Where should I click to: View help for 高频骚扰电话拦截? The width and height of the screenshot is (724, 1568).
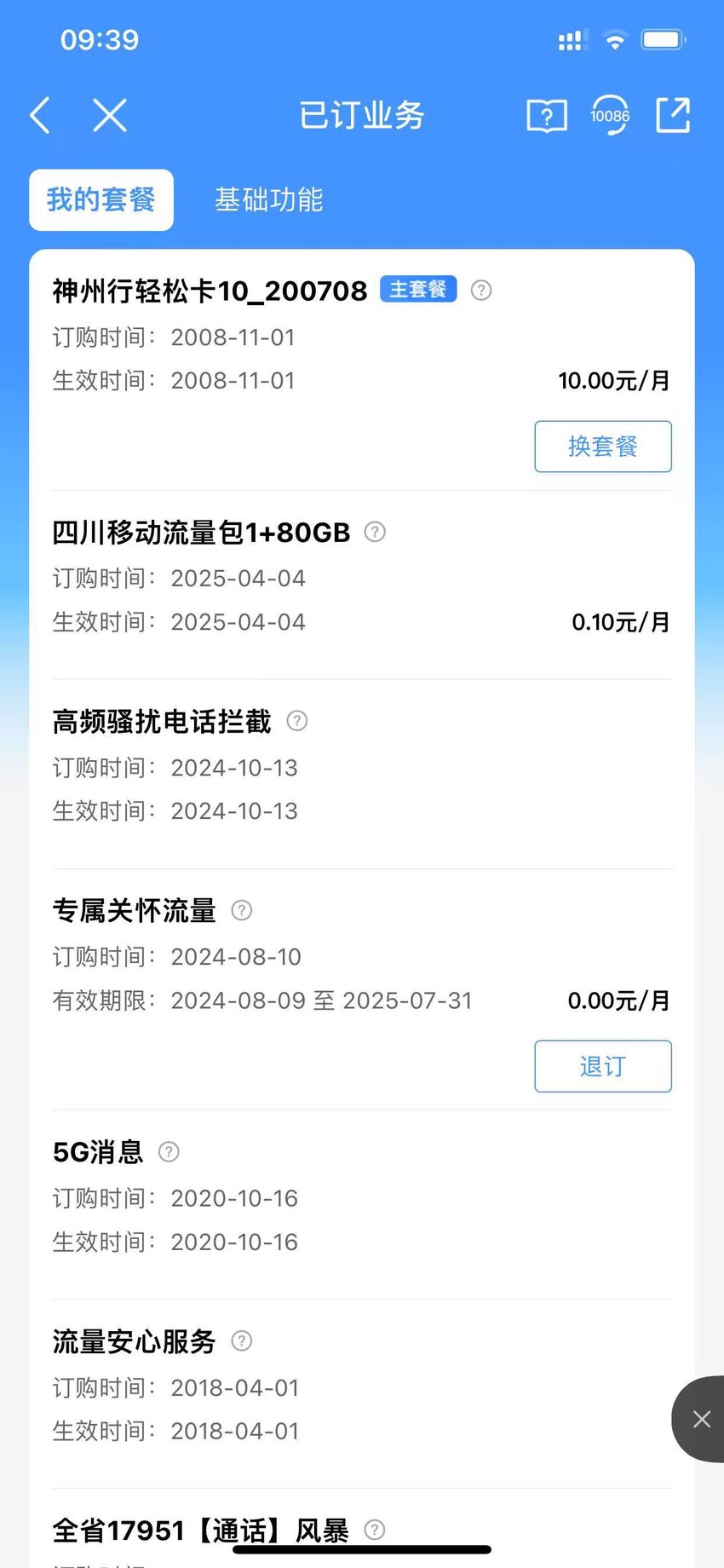pyautogui.click(x=296, y=722)
